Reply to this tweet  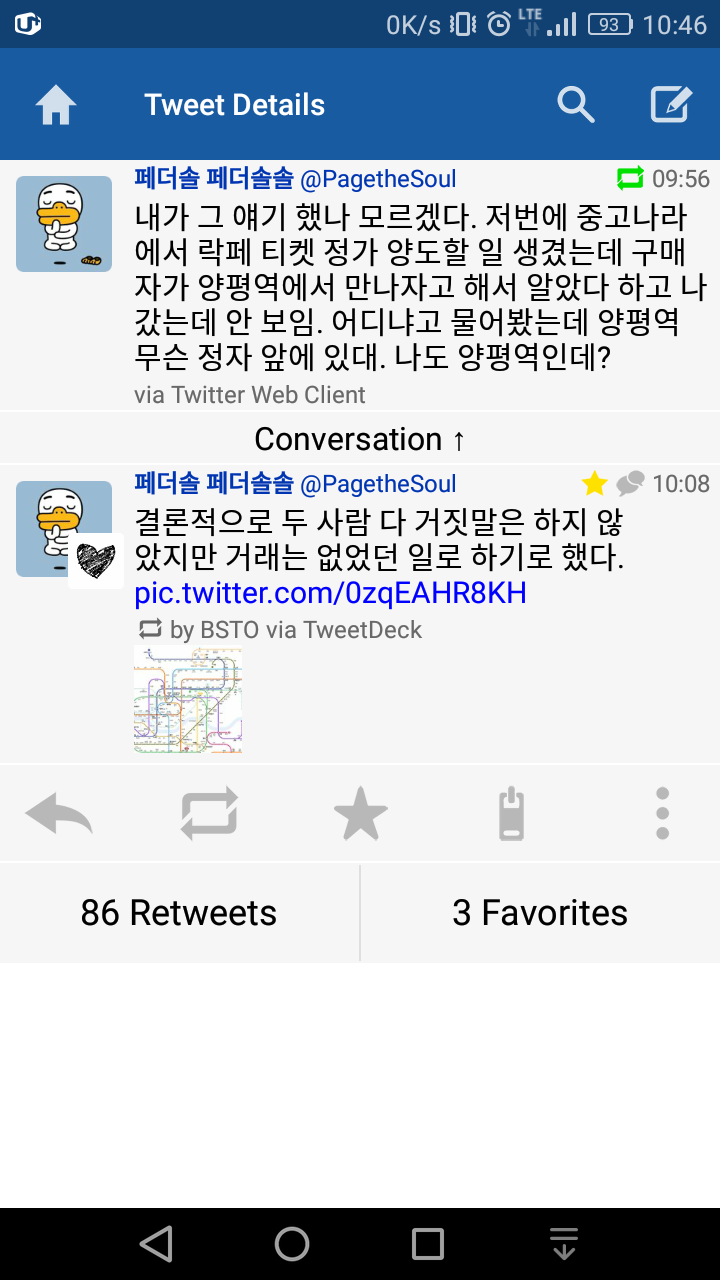[x=58, y=813]
